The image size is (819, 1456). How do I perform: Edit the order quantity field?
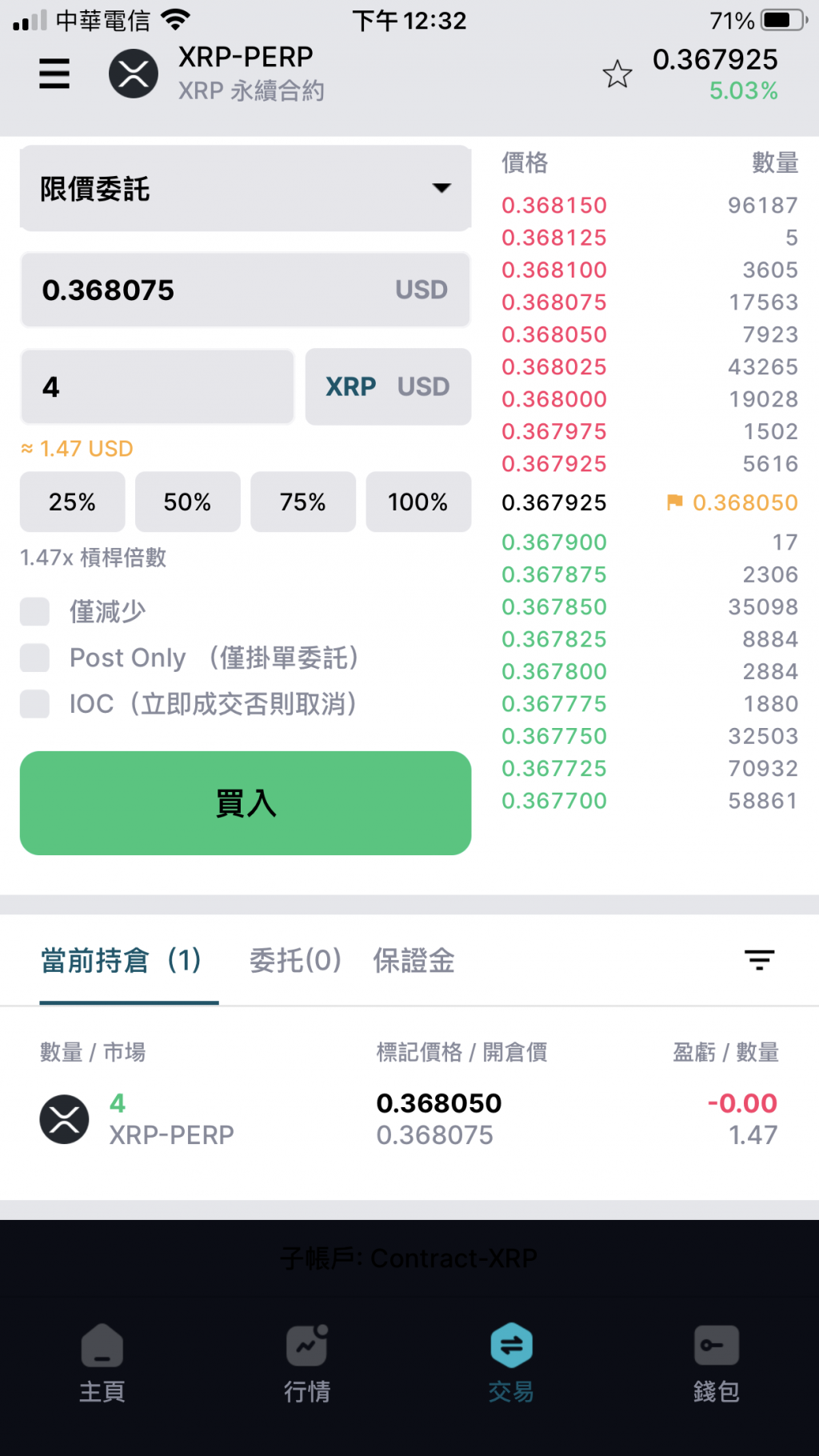(x=157, y=386)
